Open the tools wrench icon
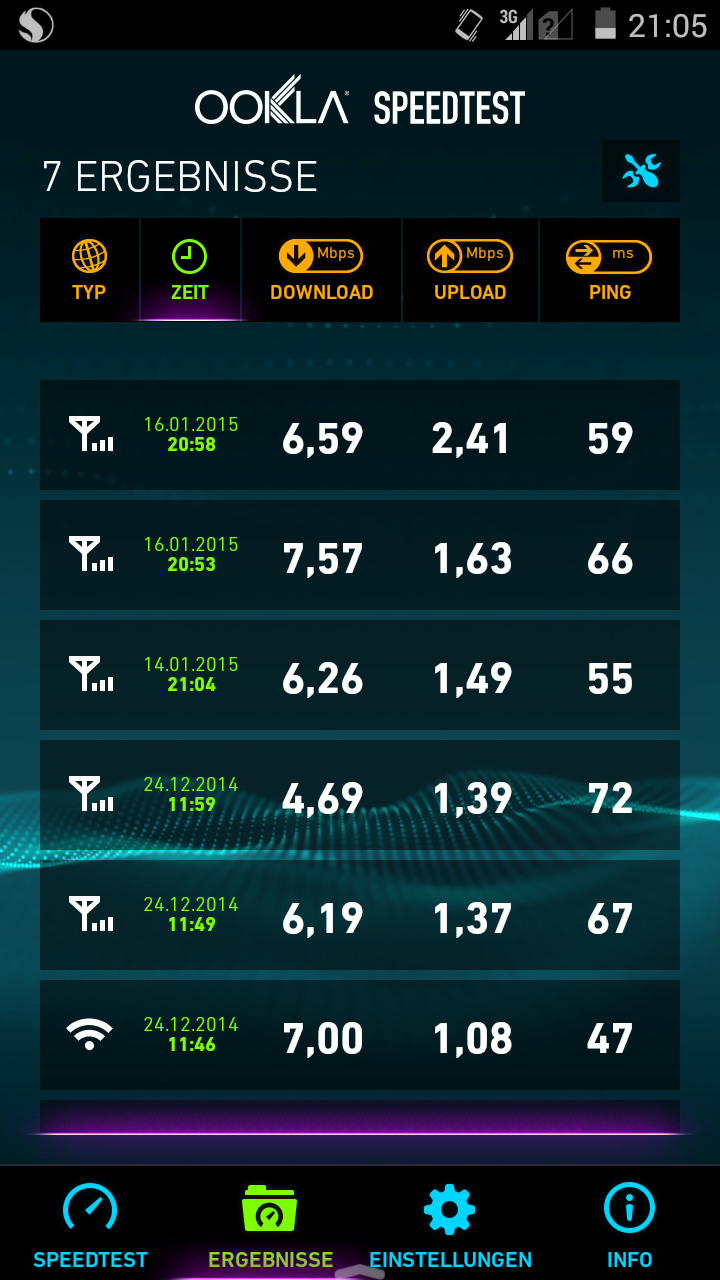720x1280 pixels. click(x=641, y=171)
